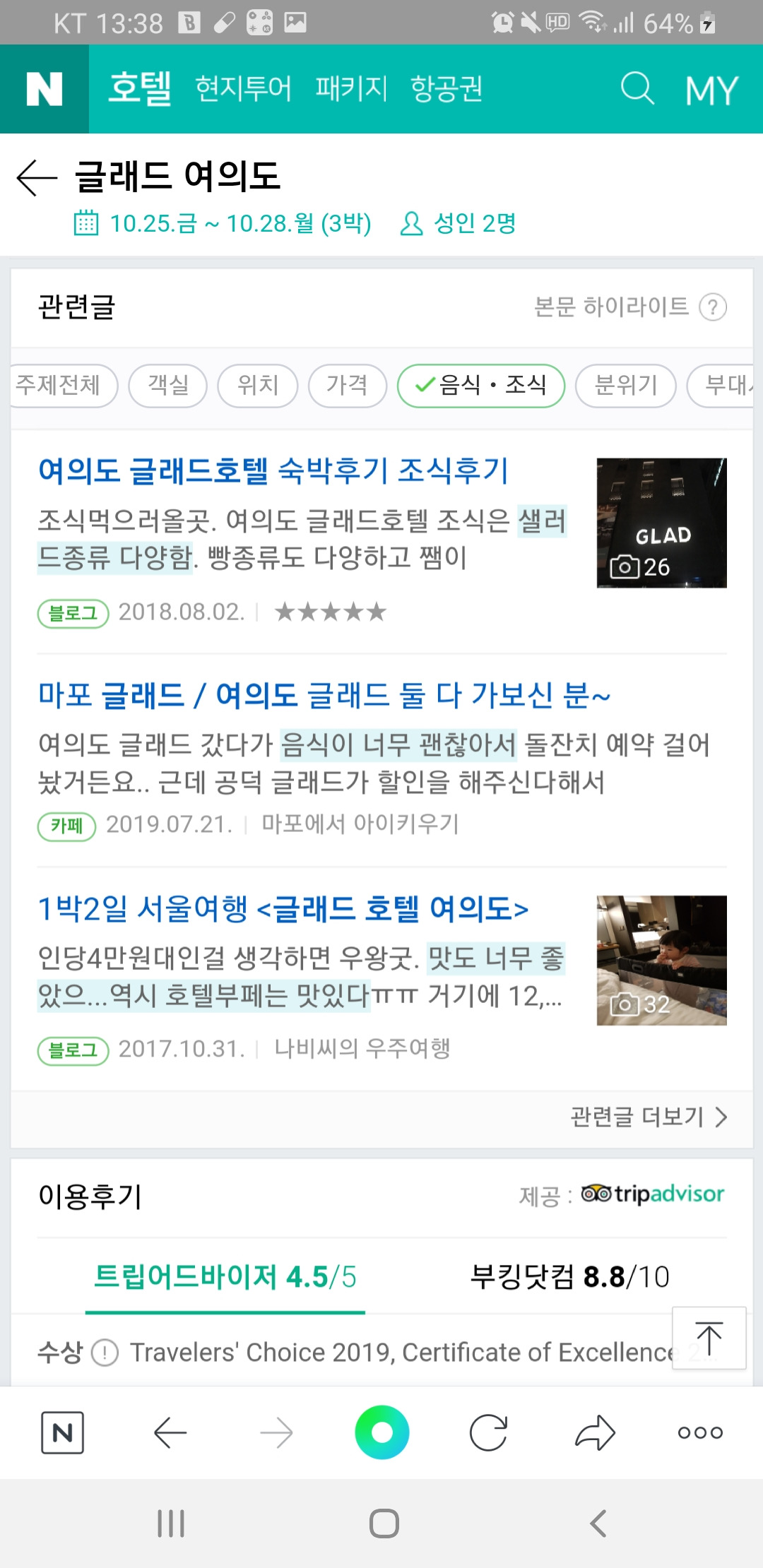
Task: Open the MY page
Action: 711,90
